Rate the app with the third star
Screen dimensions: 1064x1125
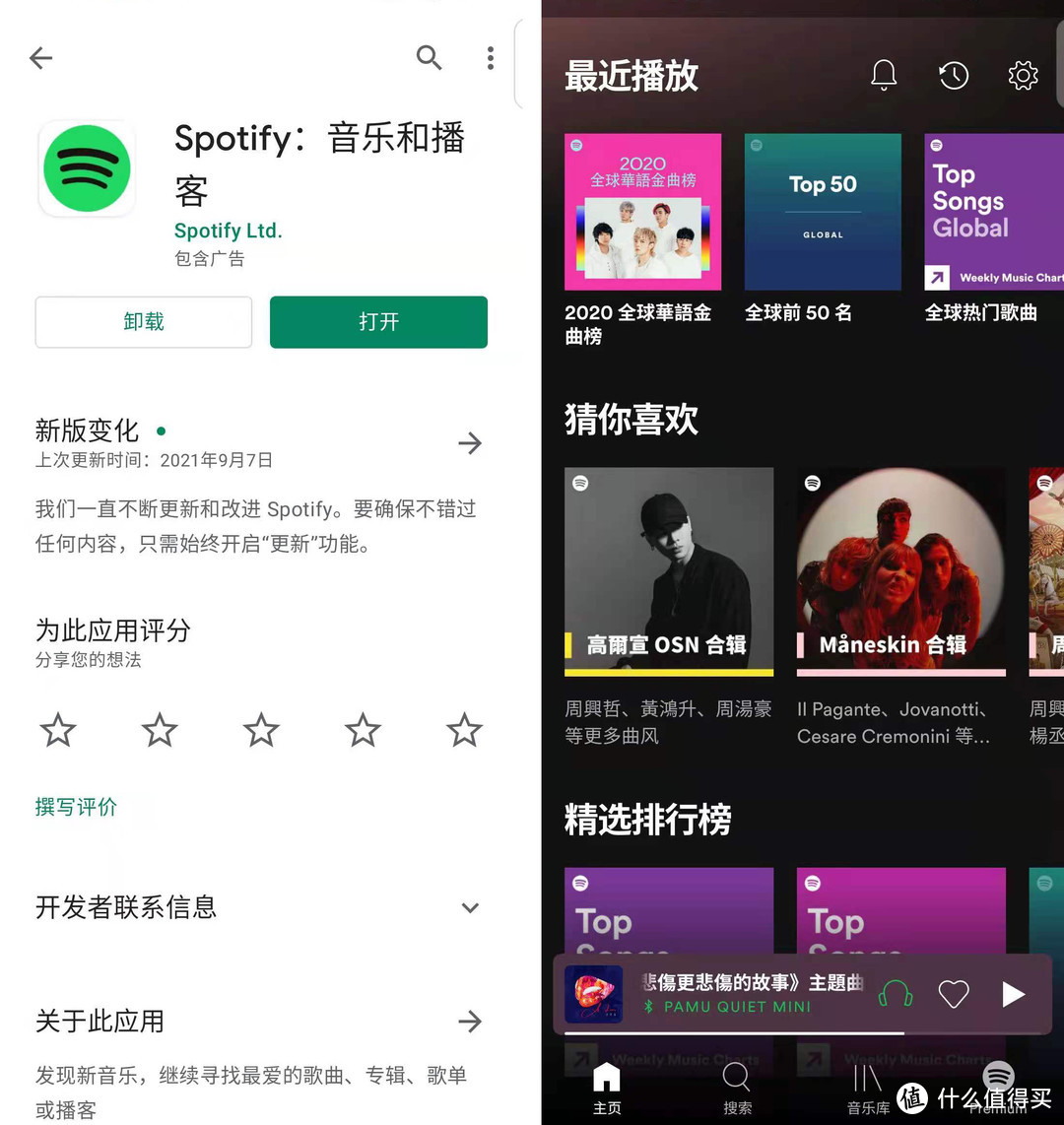pyautogui.click(x=260, y=730)
